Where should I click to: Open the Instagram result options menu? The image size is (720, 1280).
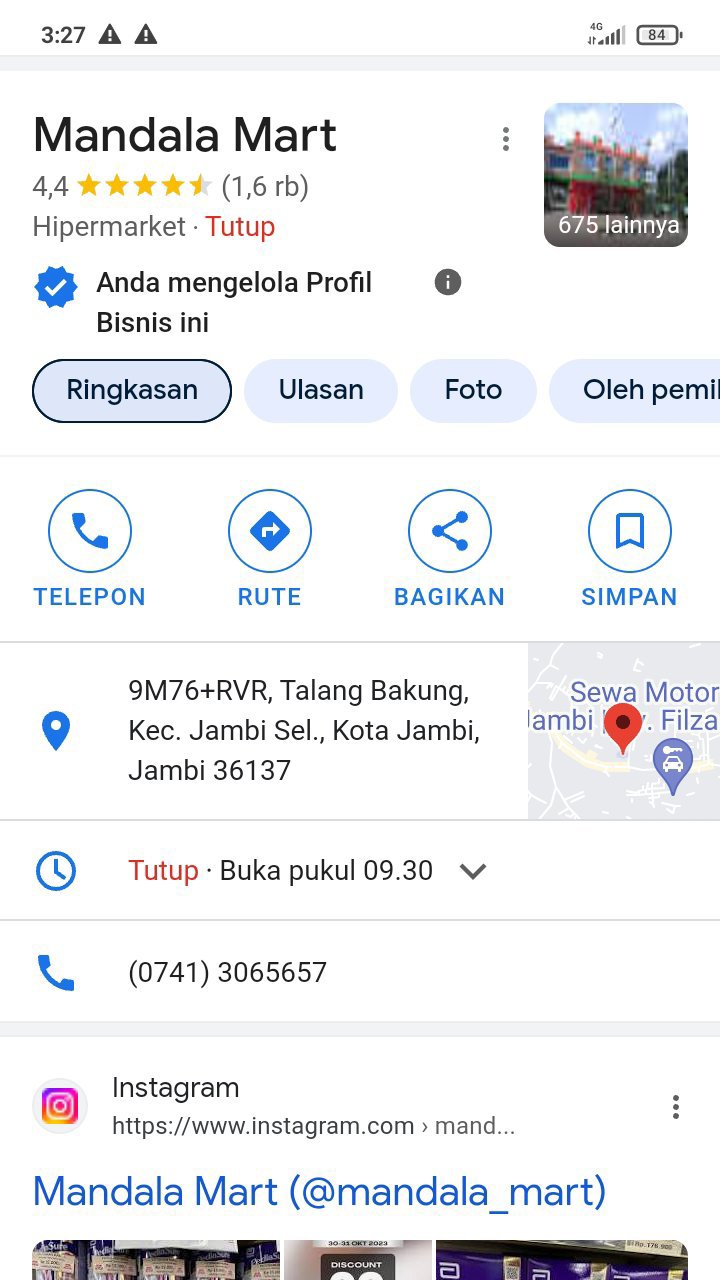(x=676, y=1107)
